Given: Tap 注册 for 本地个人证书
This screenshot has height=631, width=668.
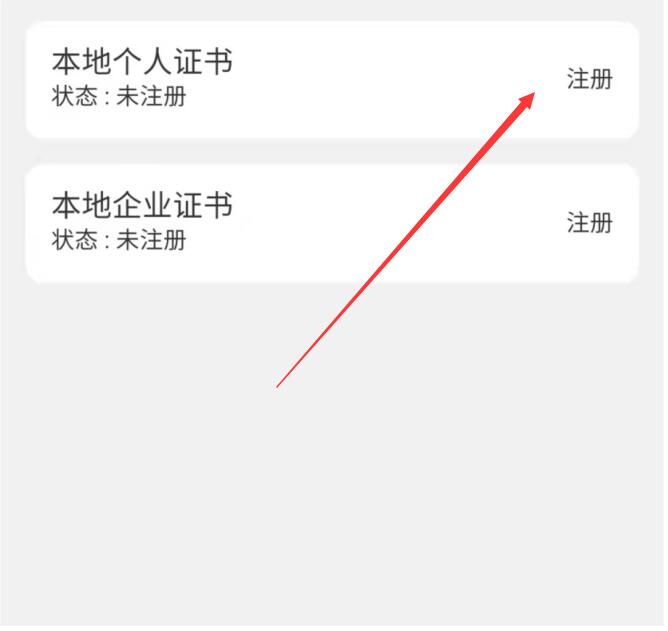Looking at the screenshot, I should (589, 79).
